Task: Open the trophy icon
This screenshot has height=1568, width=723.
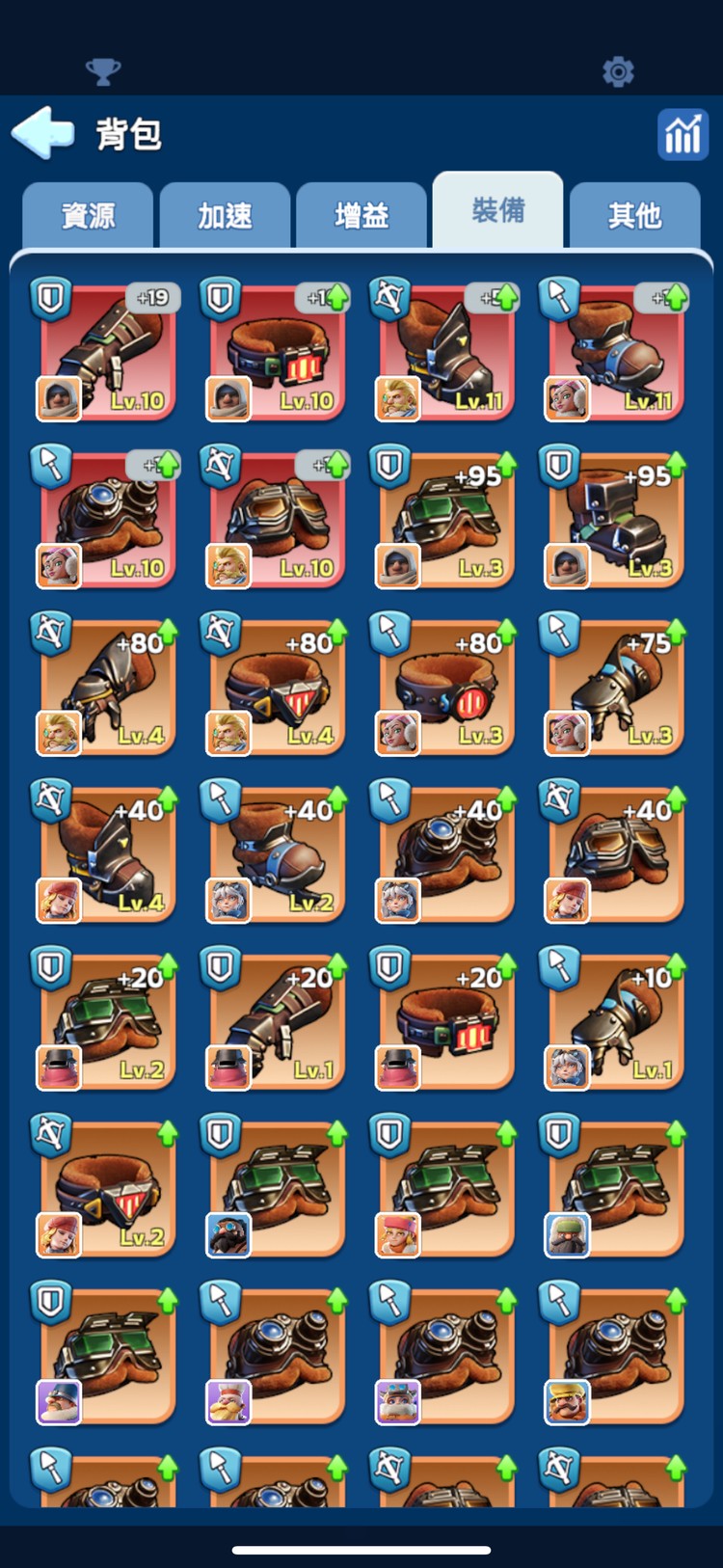Action: tap(103, 71)
